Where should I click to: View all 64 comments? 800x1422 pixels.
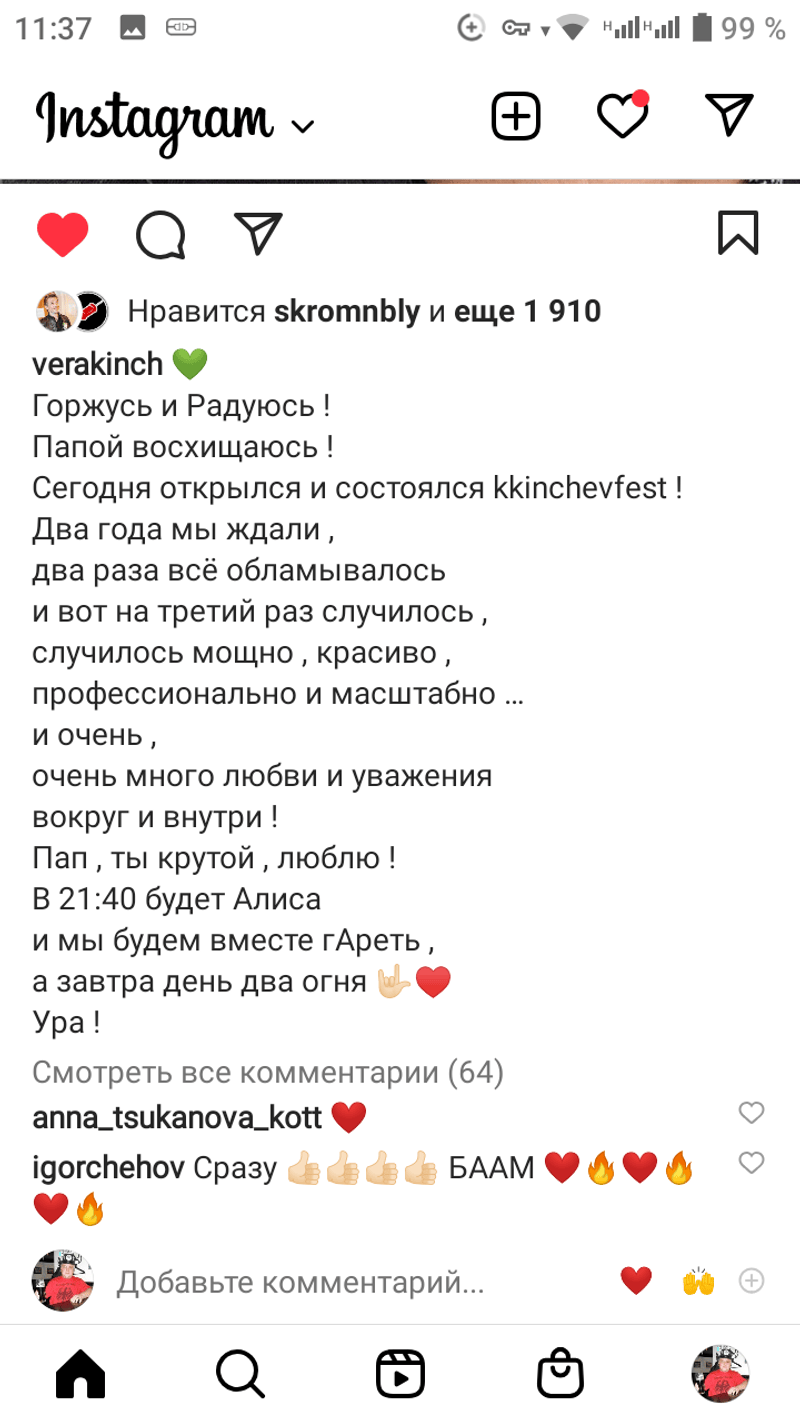click(x=267, y=1073)
